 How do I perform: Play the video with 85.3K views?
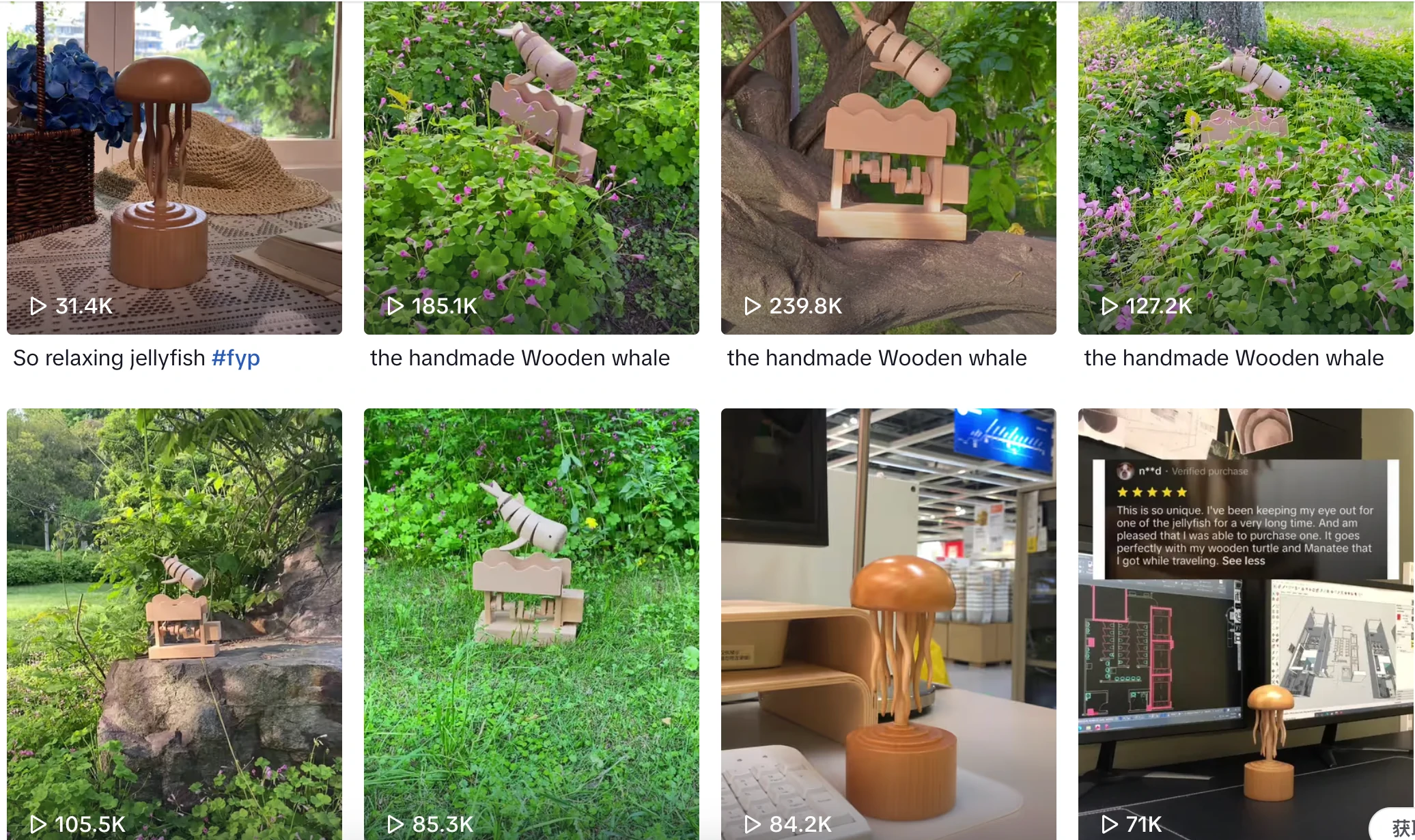531,621
